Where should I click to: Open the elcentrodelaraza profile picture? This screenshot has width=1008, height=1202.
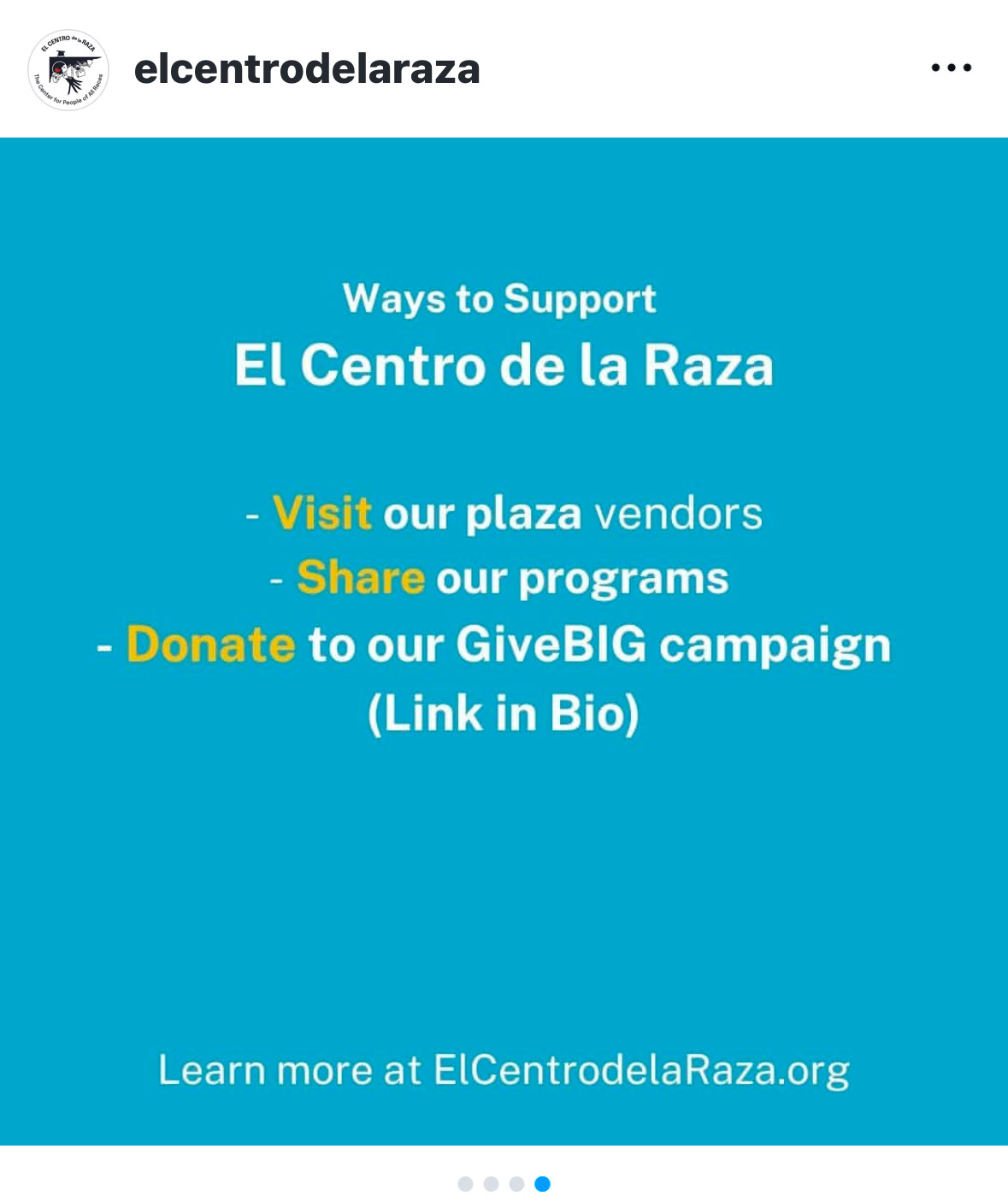(x=68, y=69)
